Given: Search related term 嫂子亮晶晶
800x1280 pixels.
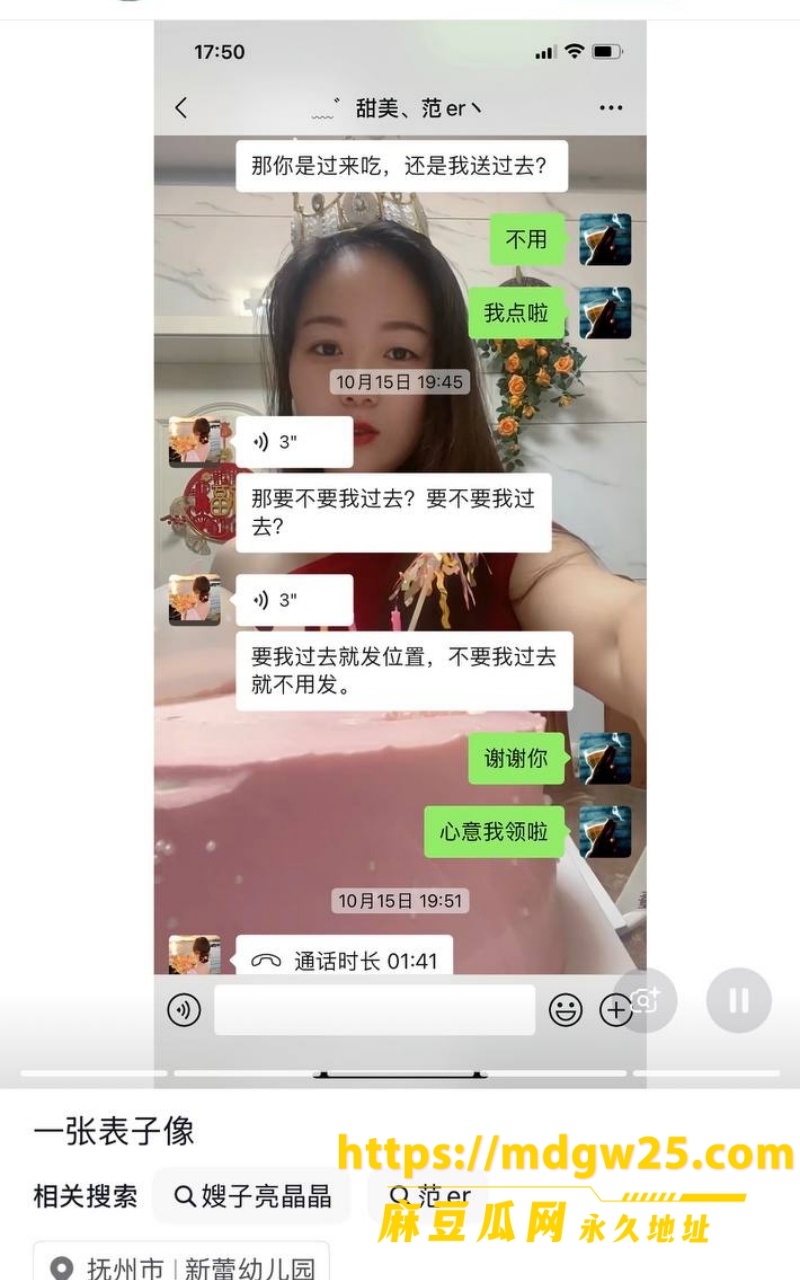Looking at the screenshot, I should (x=252, y=1196).
